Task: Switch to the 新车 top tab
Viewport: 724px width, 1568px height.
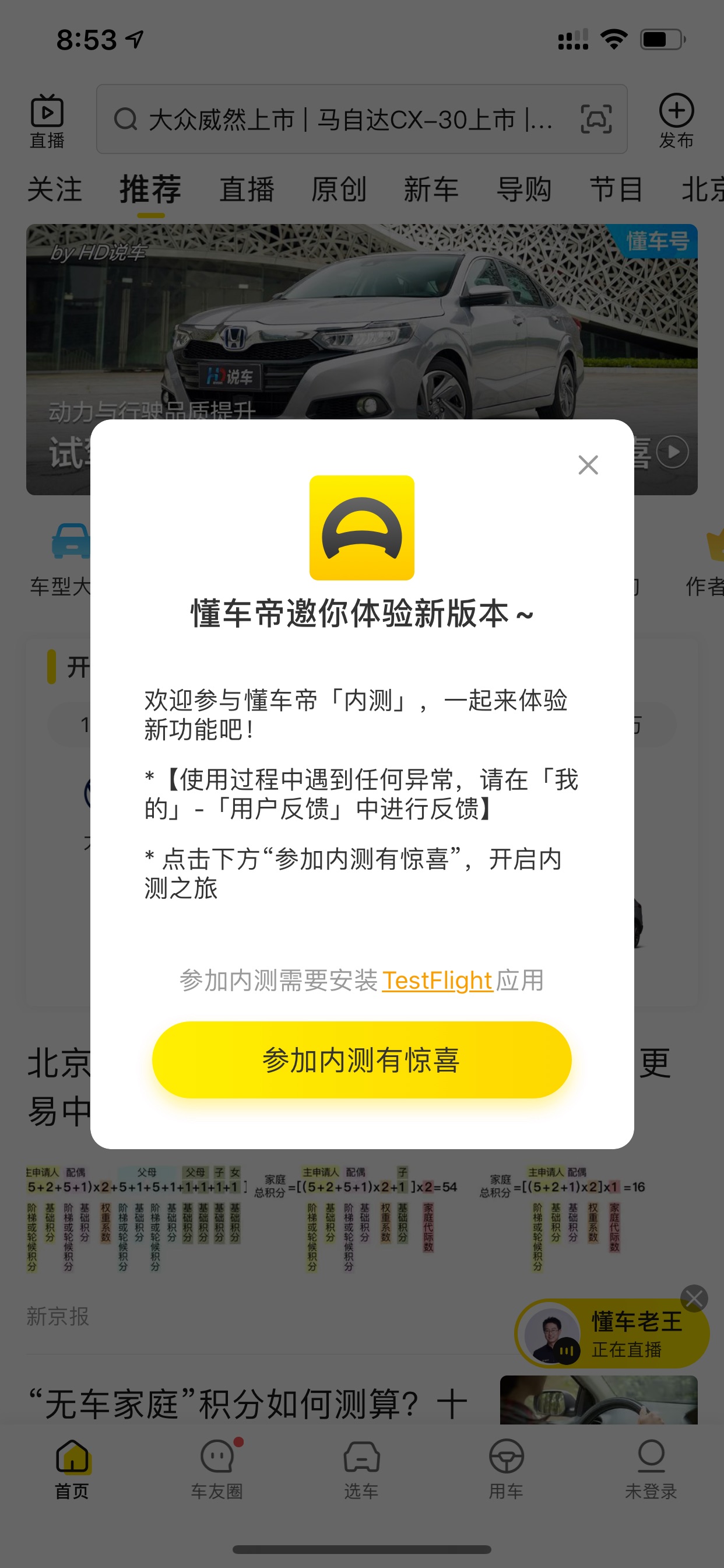Action: [431, 190]
